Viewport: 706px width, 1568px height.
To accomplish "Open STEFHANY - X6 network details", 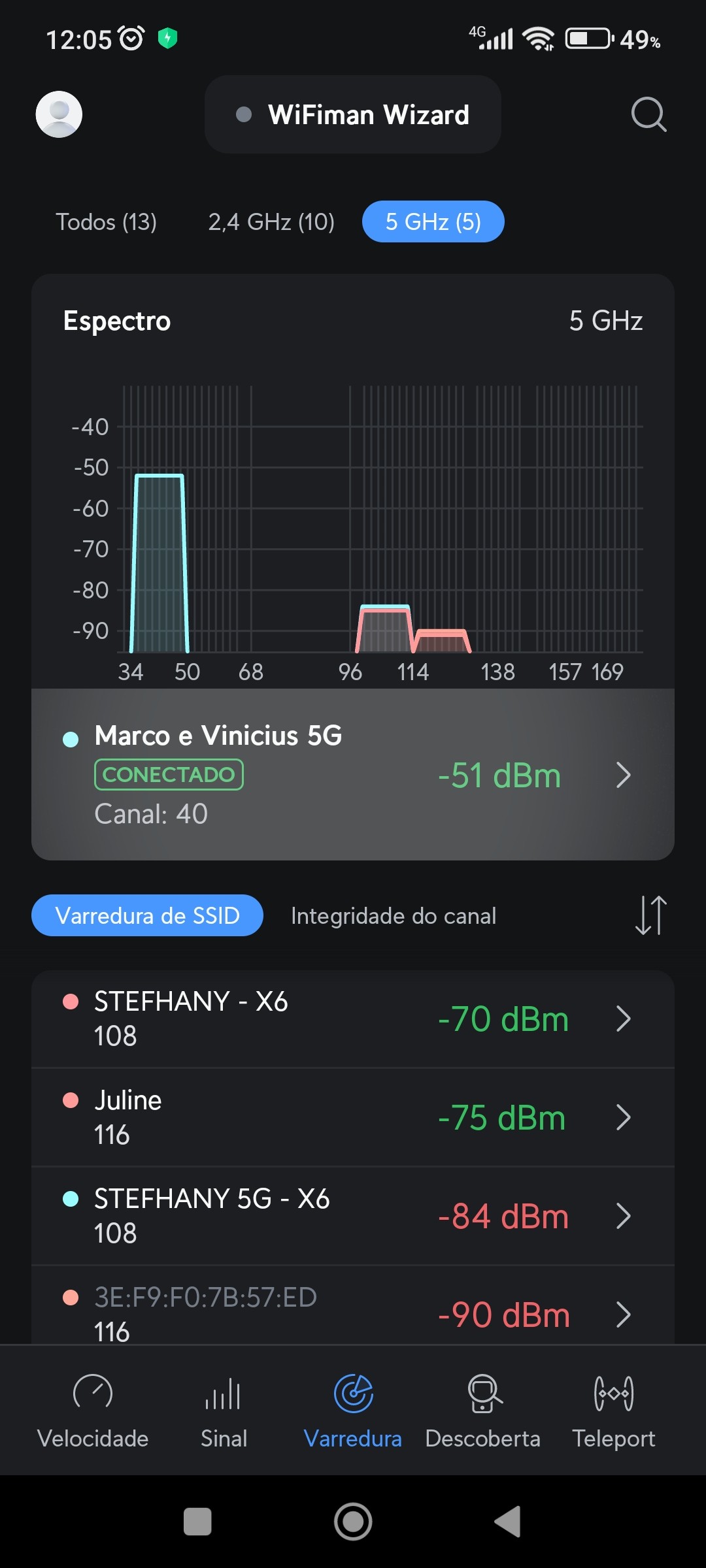I will click(x=353, y=1019).
